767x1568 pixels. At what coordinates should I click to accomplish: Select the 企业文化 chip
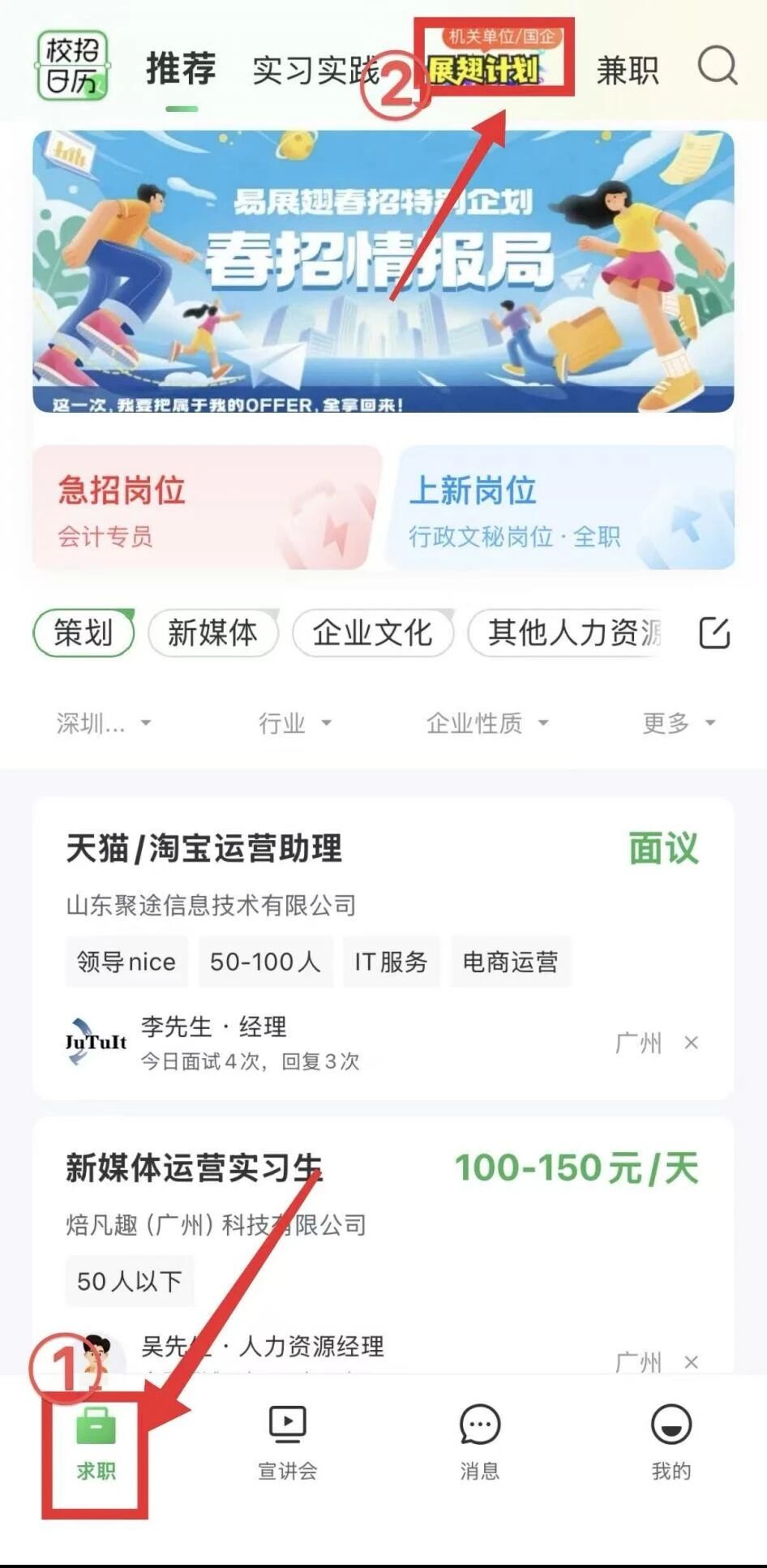(x=372, y=632)
